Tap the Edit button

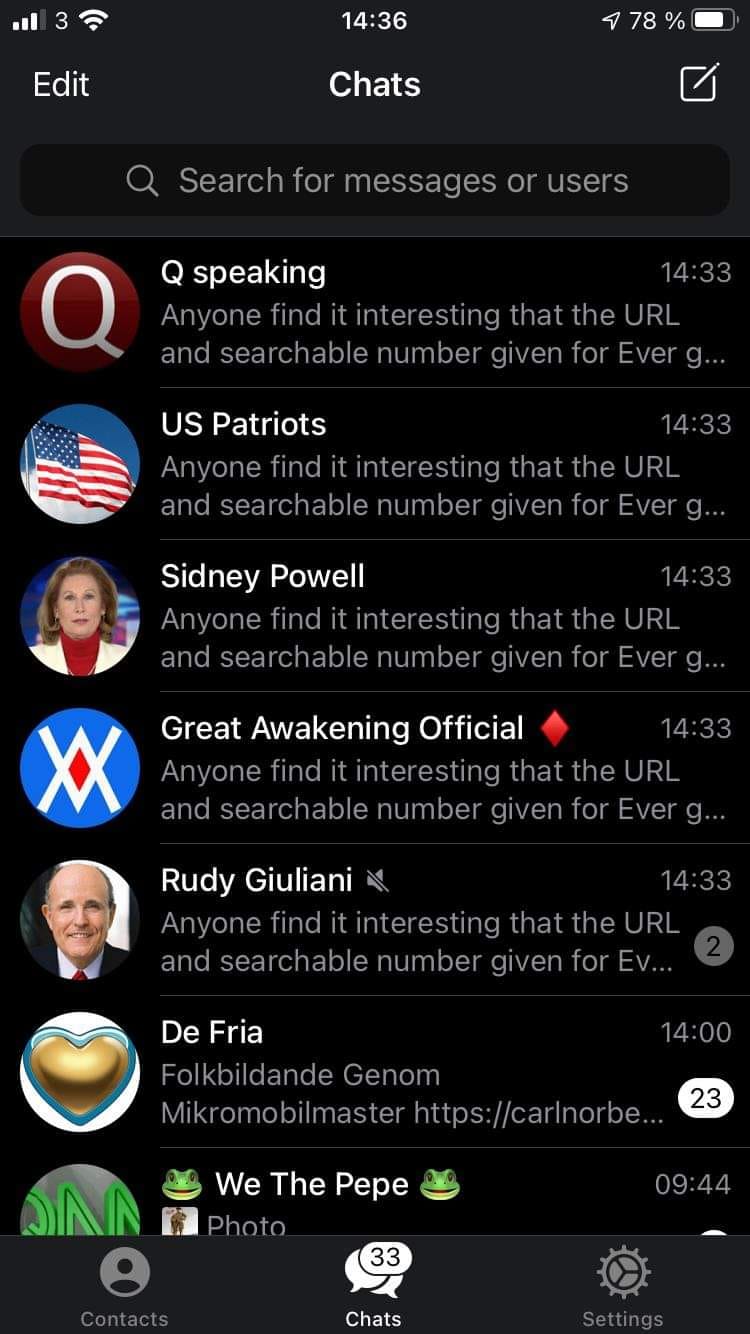[61, 84]
